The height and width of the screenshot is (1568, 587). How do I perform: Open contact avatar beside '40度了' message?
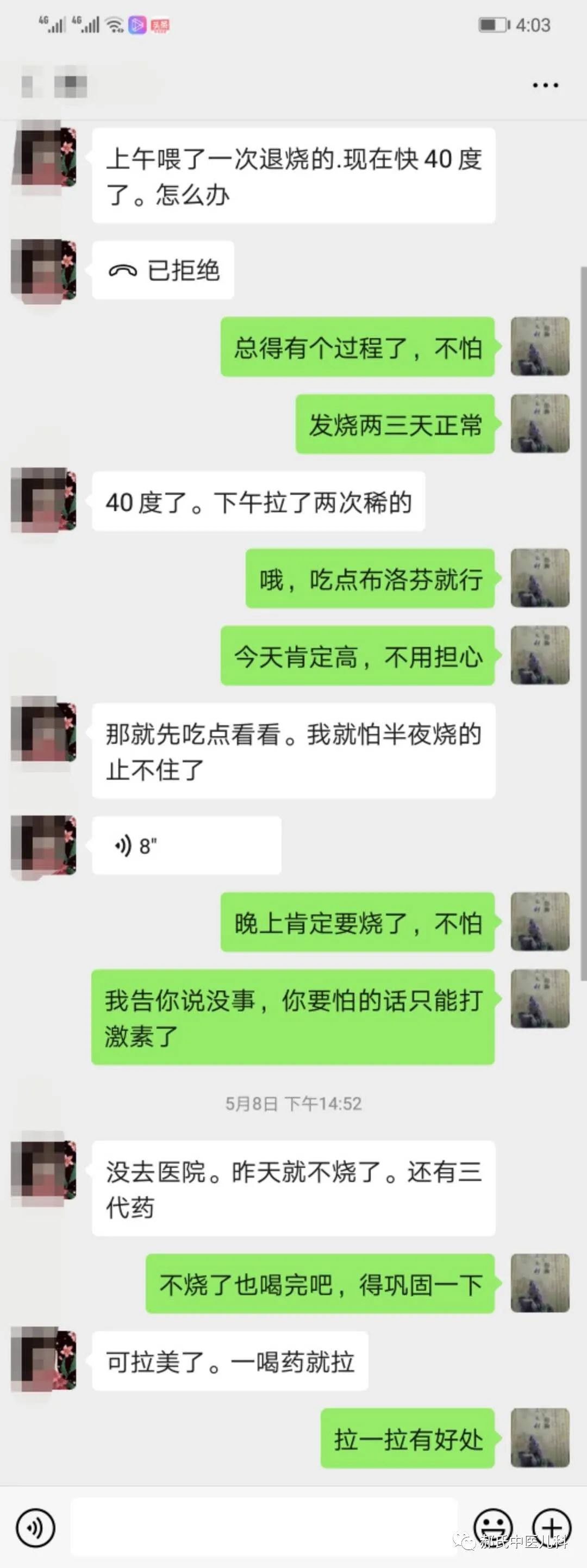pos(44,500)
